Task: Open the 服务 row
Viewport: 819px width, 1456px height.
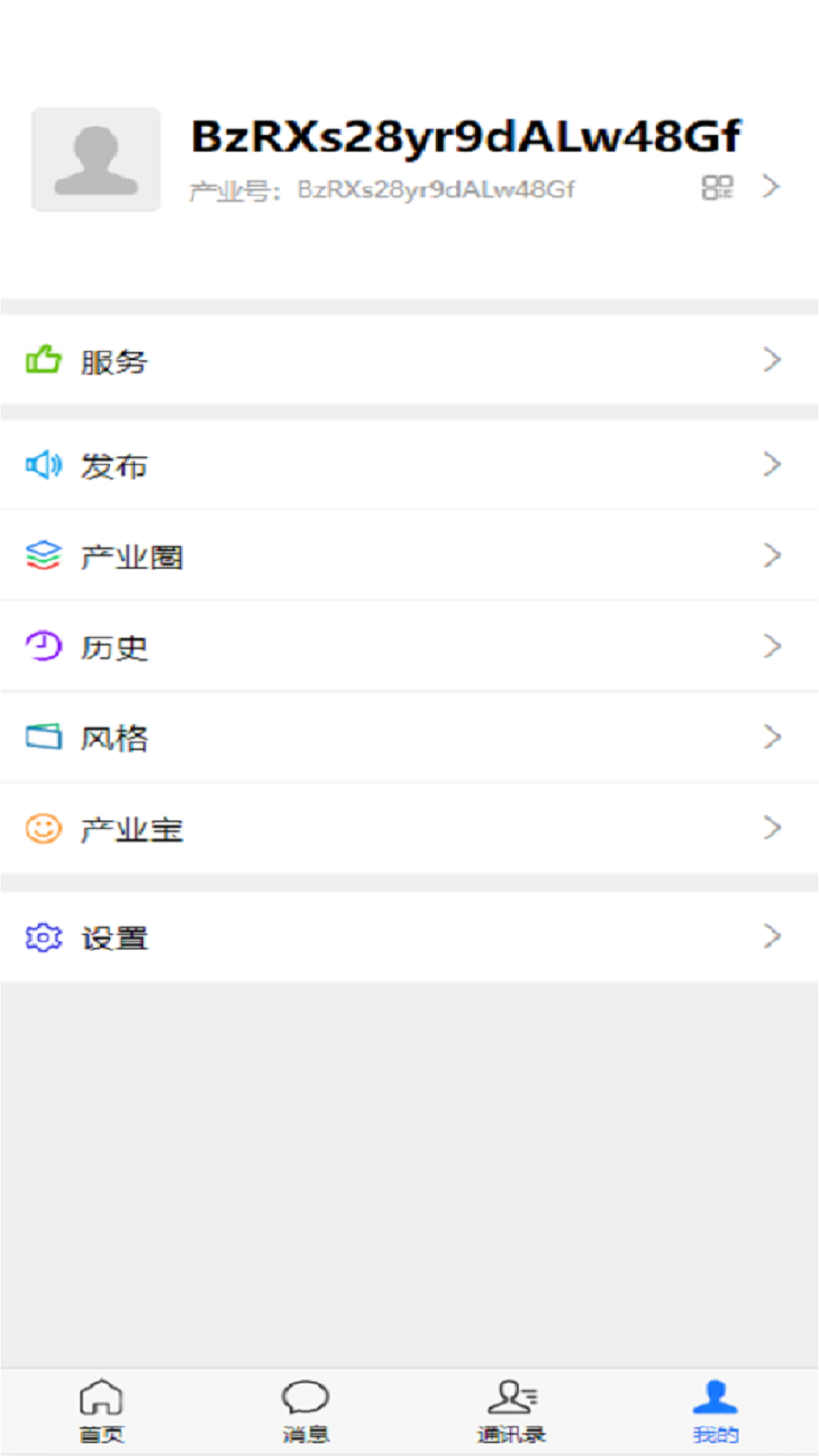Action: point(409,360)
